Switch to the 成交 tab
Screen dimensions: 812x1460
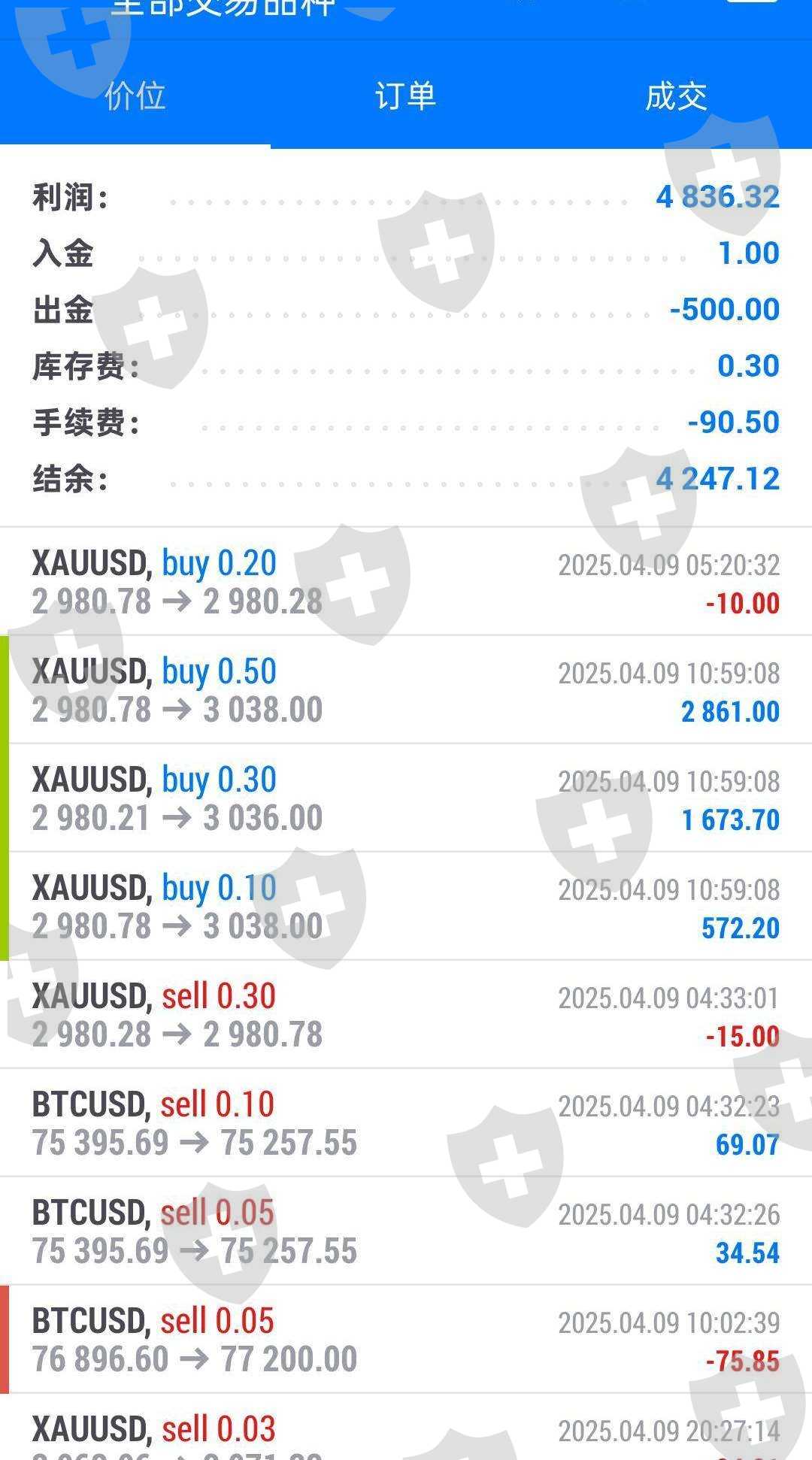(x=676, y=95)
